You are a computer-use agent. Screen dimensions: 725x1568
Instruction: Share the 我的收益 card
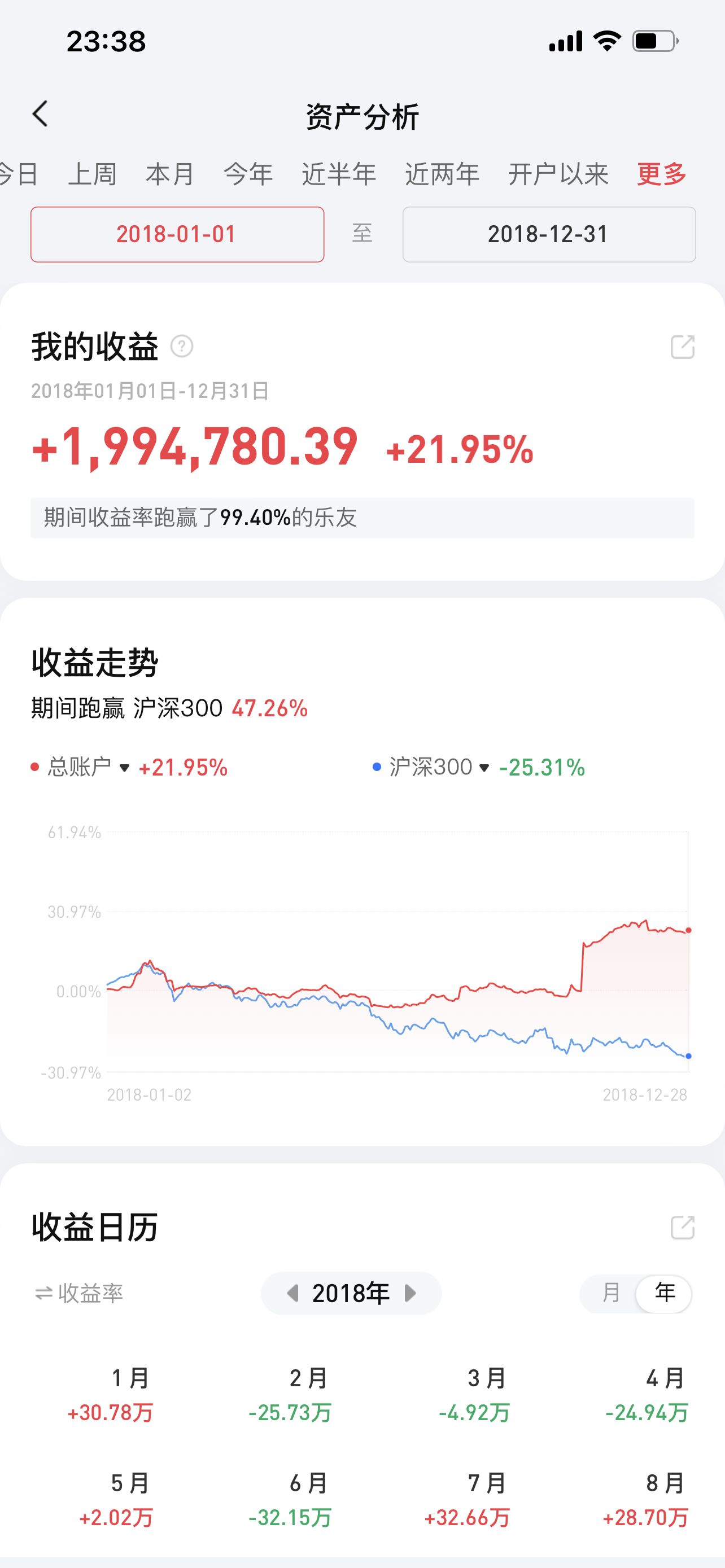click(x=682, y=347)
